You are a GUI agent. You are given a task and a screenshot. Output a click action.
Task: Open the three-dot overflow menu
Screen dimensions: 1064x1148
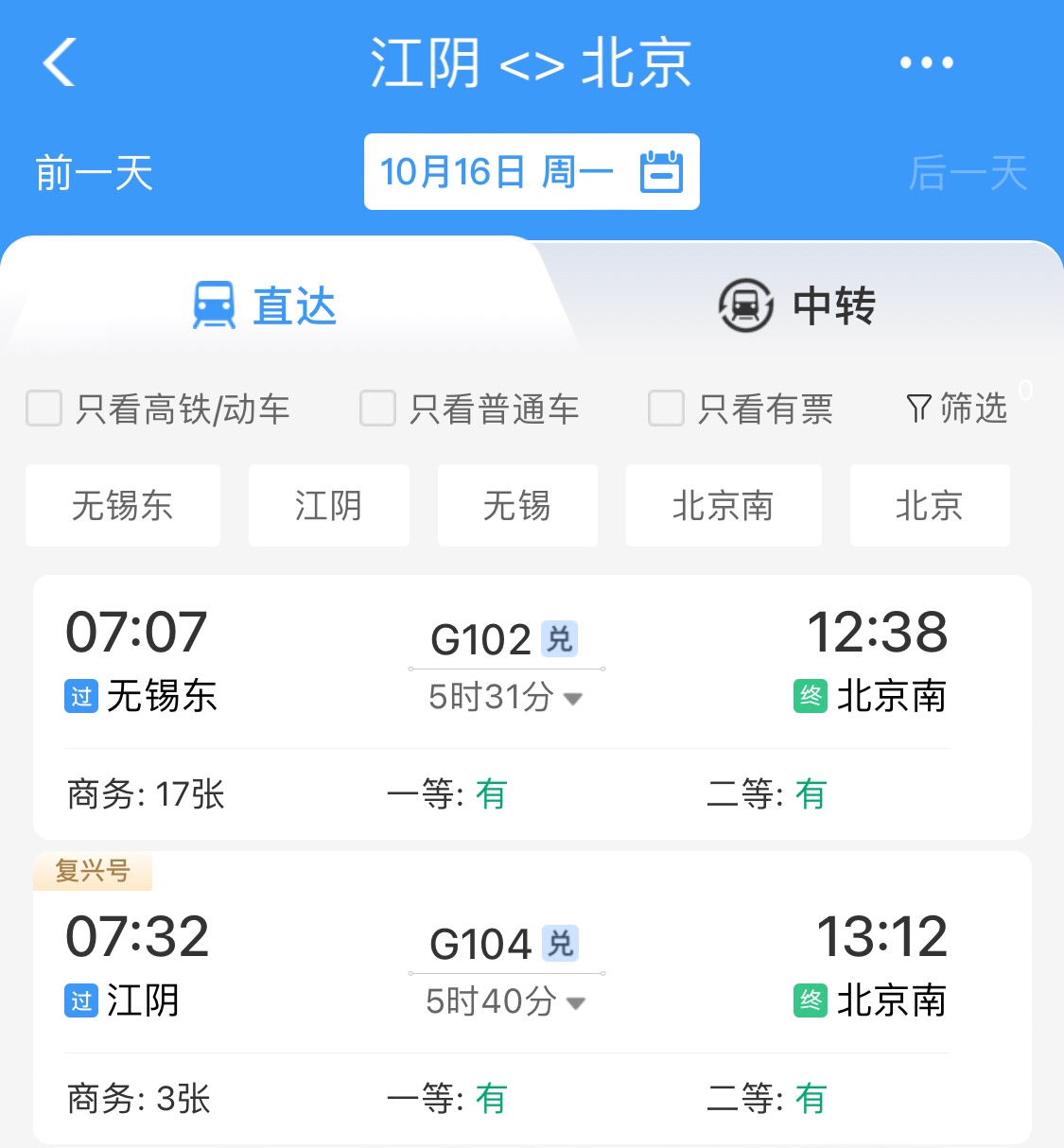pyautogui.click(x=926, y=62)
